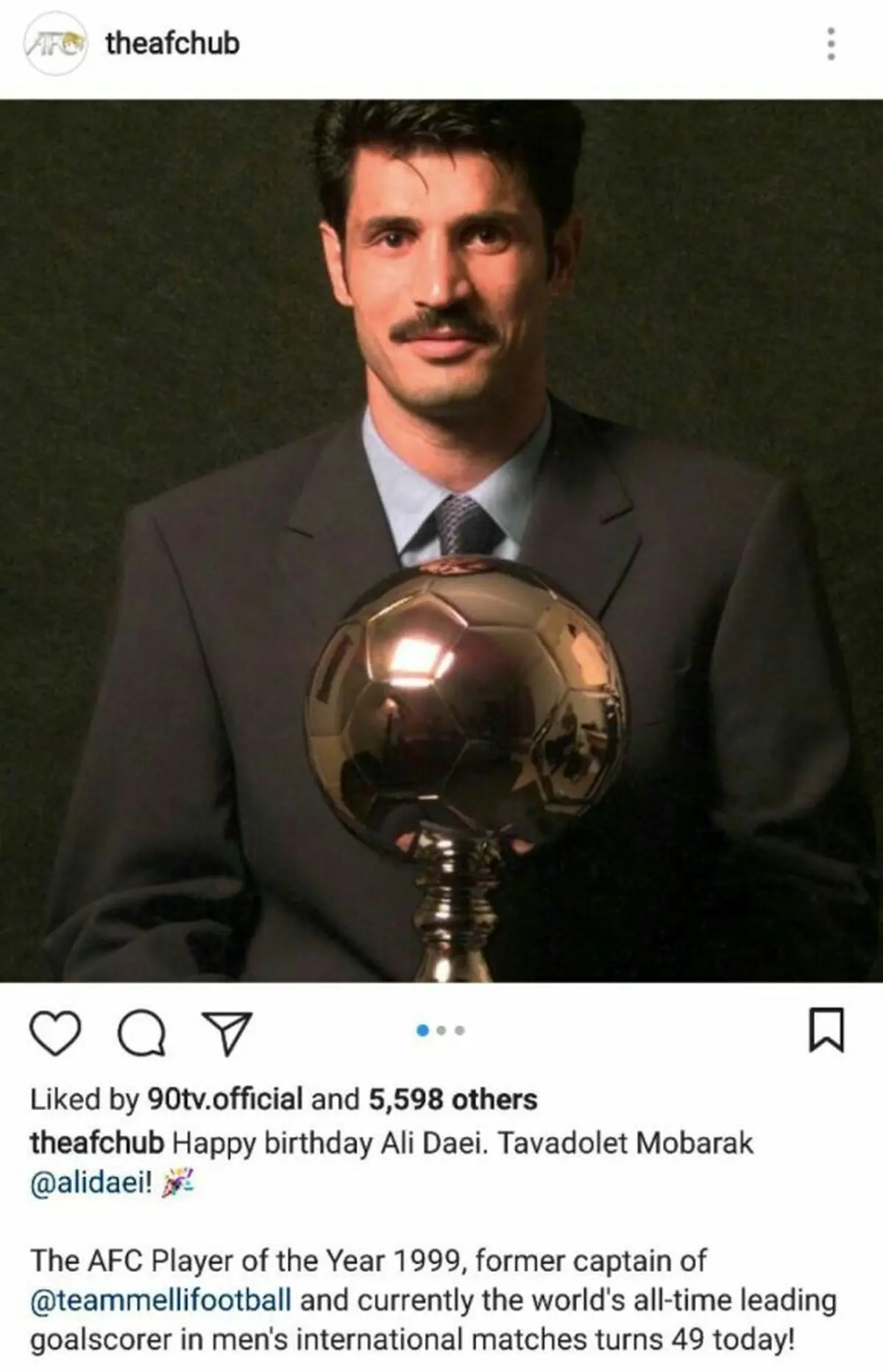Open comments on this post
883x1372 pixels.
(x=141, y=1034)
